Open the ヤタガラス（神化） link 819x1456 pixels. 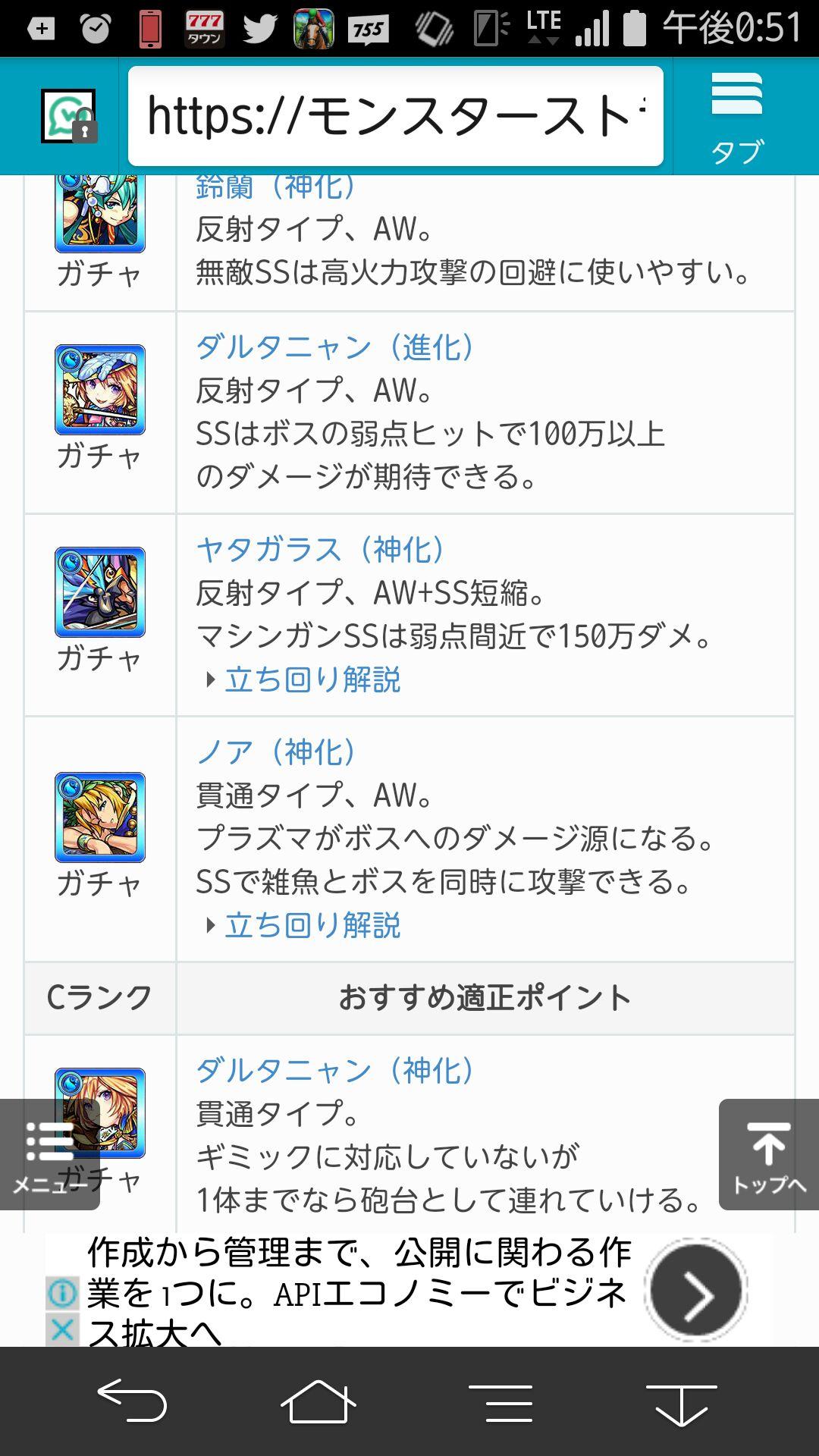pos(320,550)
